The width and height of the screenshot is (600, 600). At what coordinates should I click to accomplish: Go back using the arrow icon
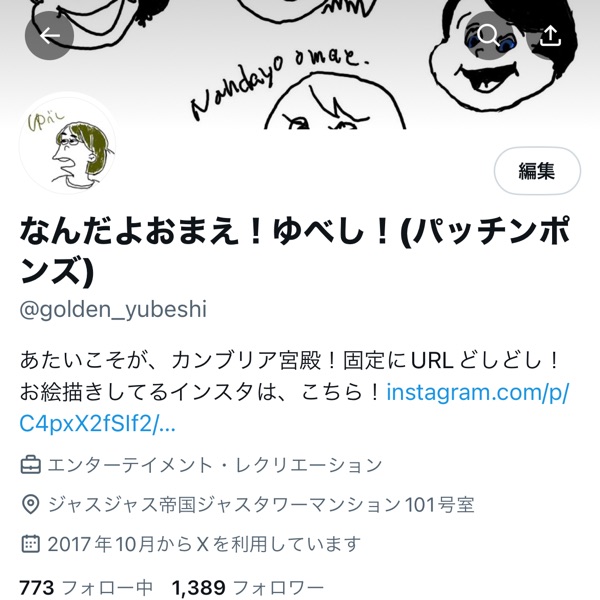coord(49,37)
